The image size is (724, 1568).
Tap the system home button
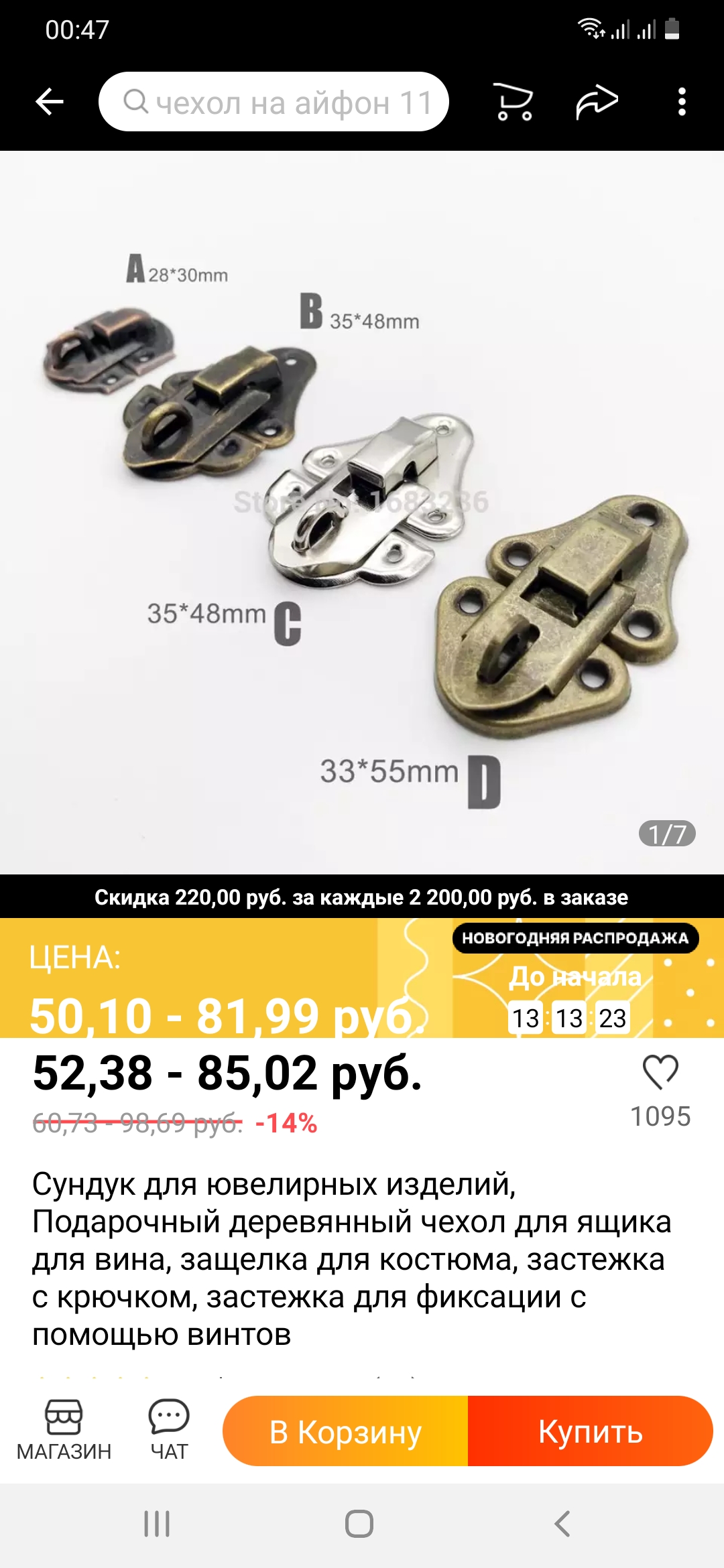[359, 1524]
